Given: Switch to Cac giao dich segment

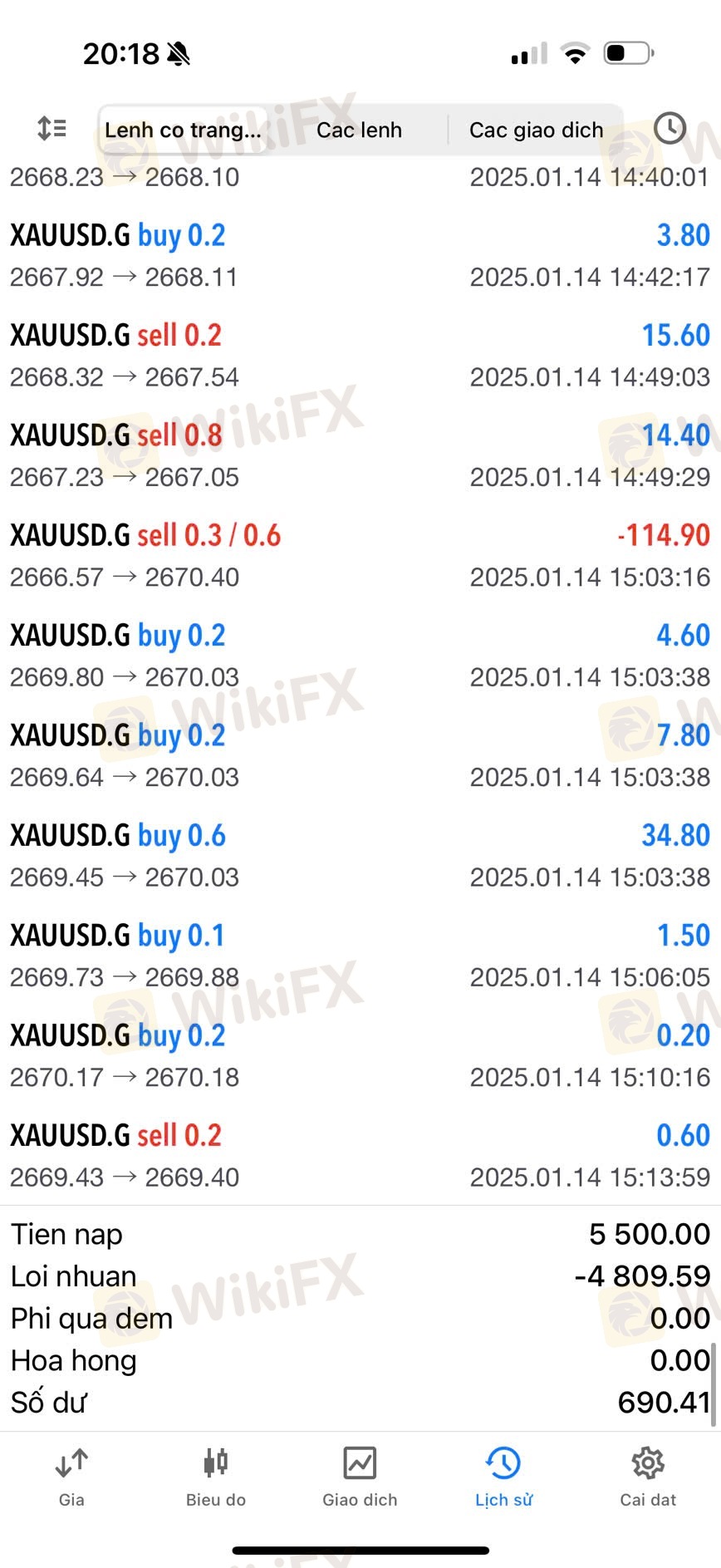Looking at the screenshot, I should (x=536, y=130).
